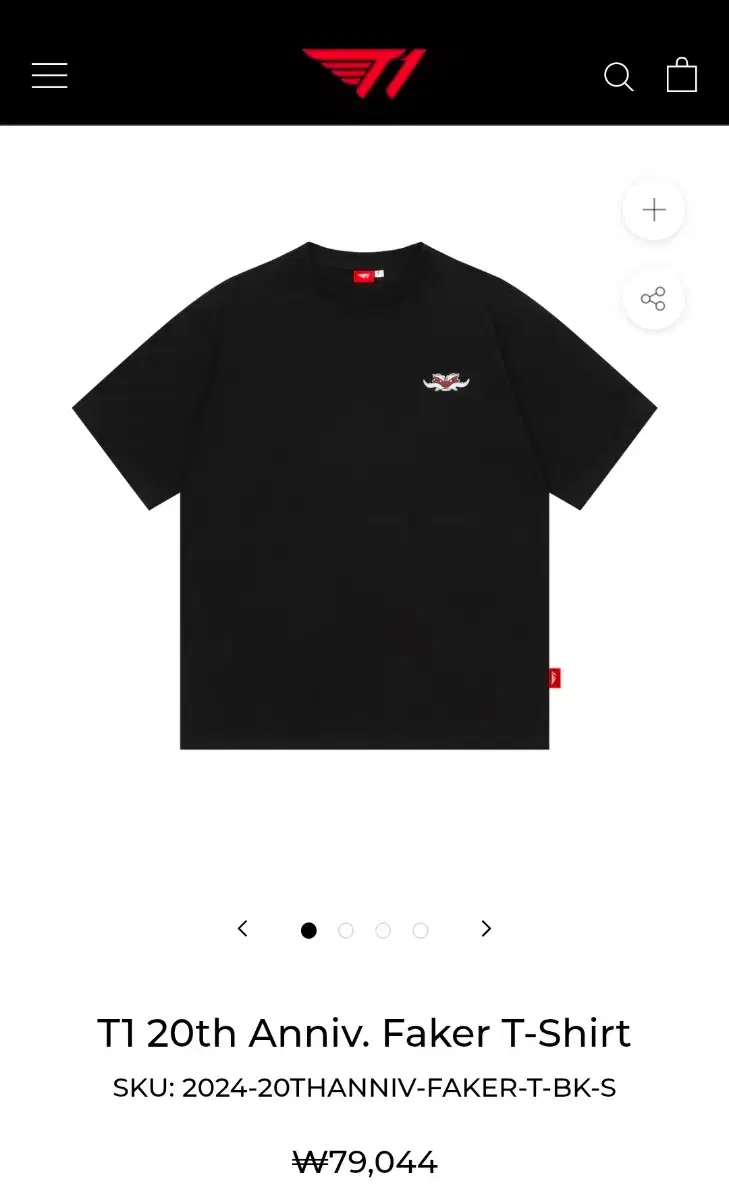
Task: Jump to the second image dot
Action: tap(346, 930)
